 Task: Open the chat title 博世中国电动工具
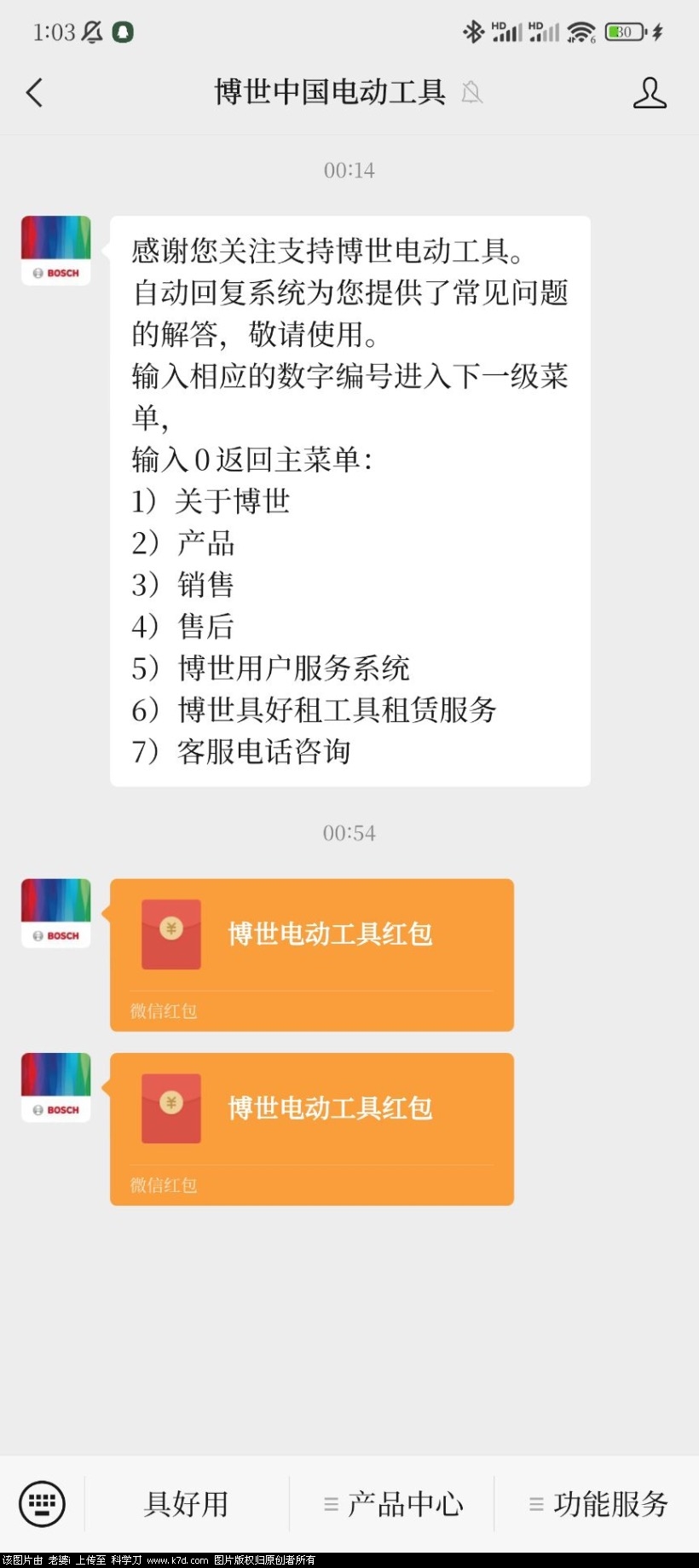tap(329, 94)
